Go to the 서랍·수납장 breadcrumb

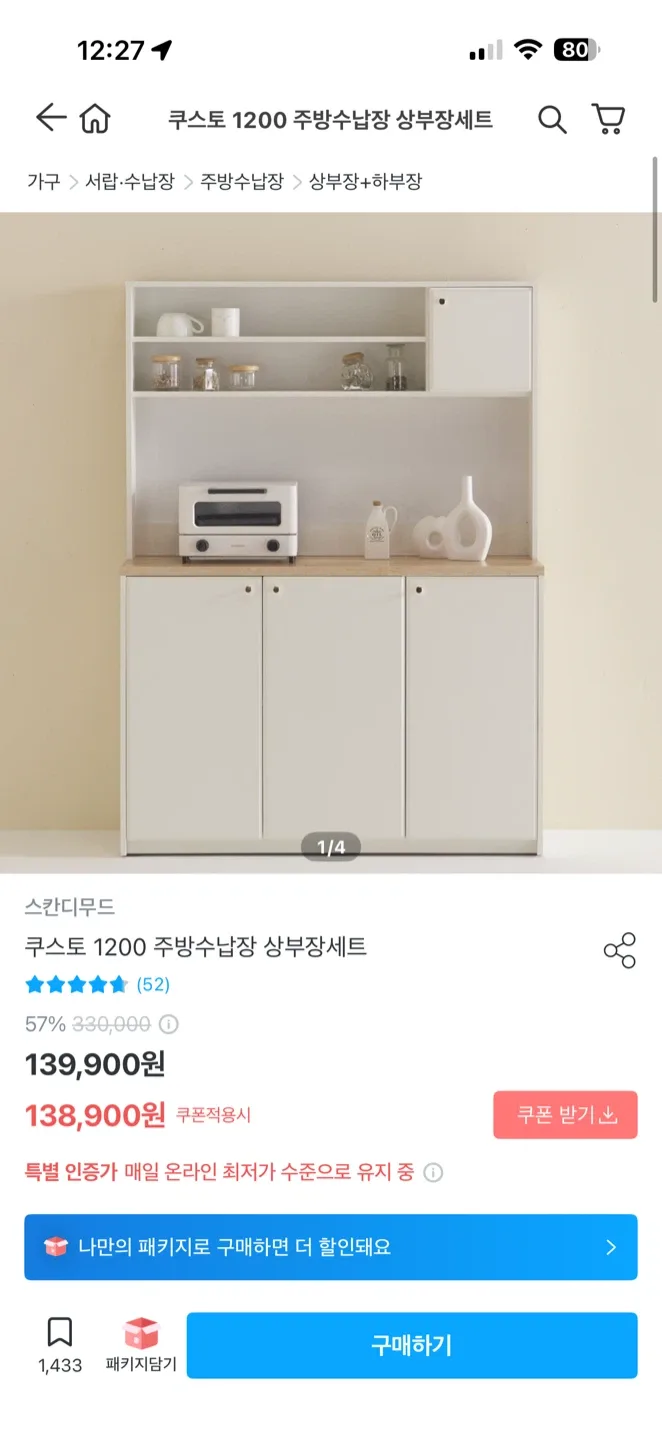(x=130, y=182)
